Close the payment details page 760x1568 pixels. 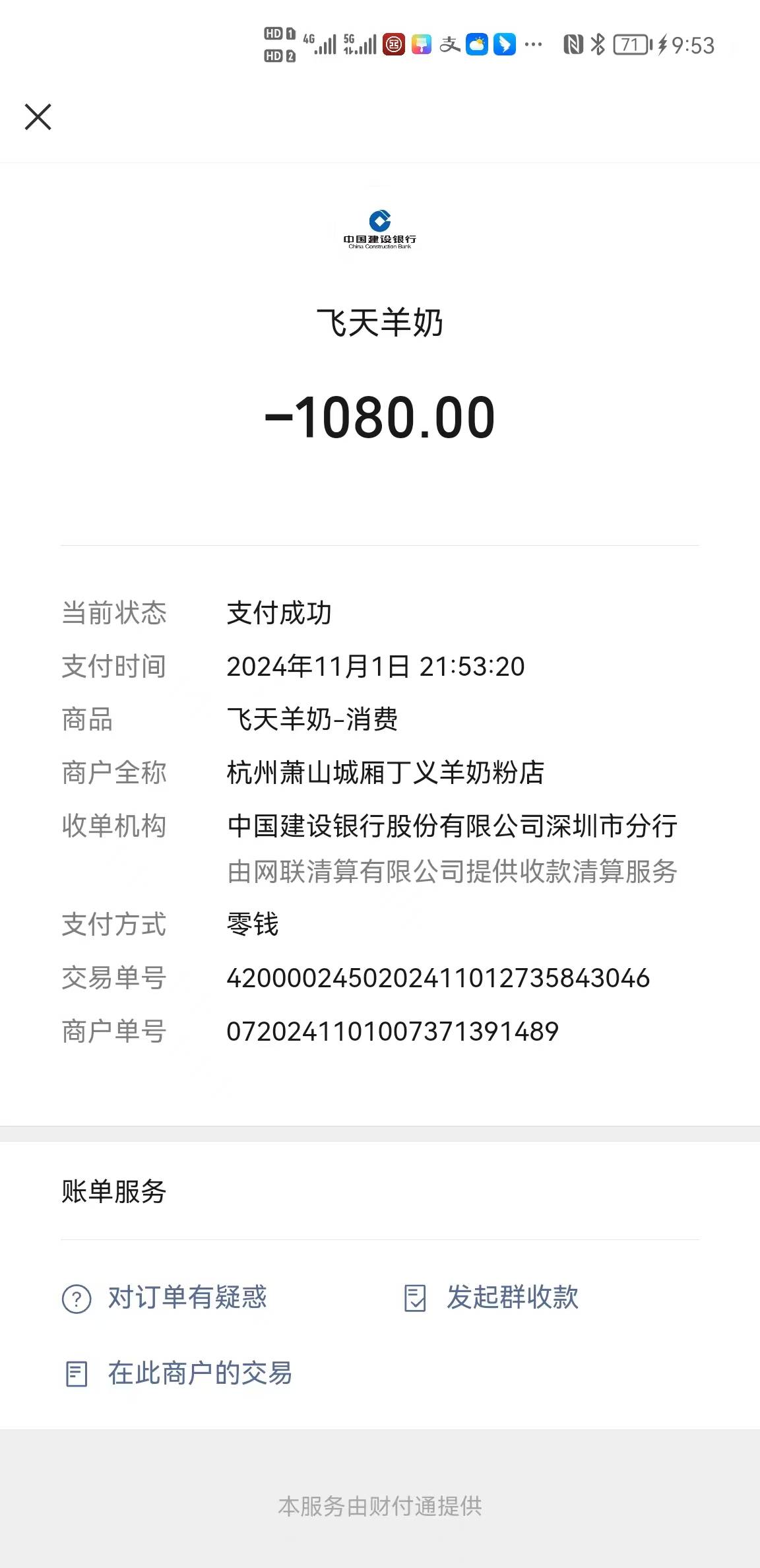point(38,117)
